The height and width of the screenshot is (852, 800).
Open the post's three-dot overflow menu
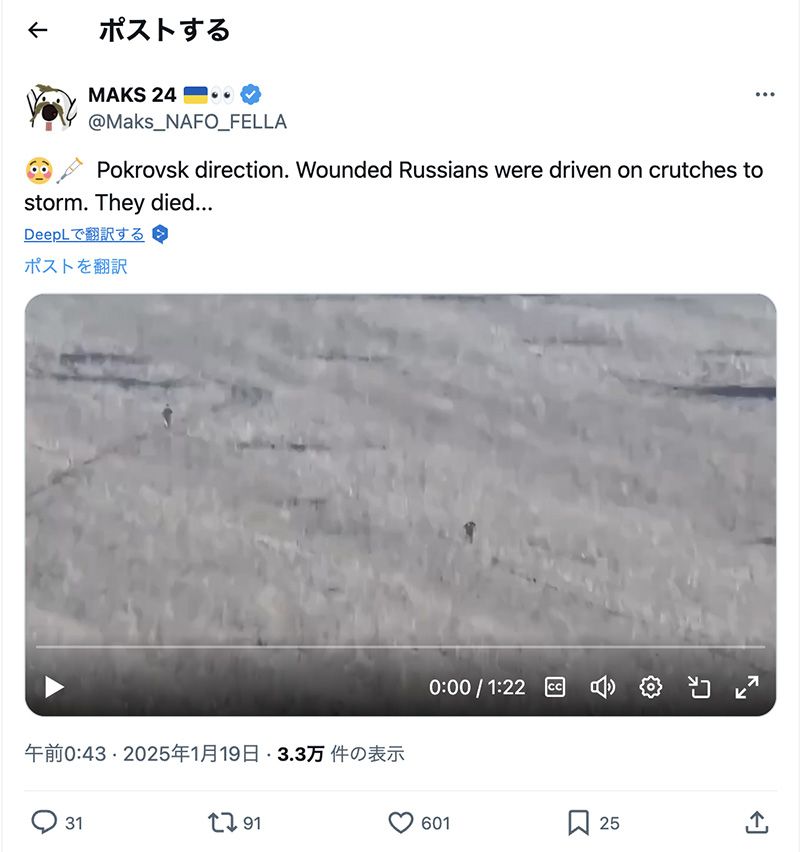tap(765, 95)
